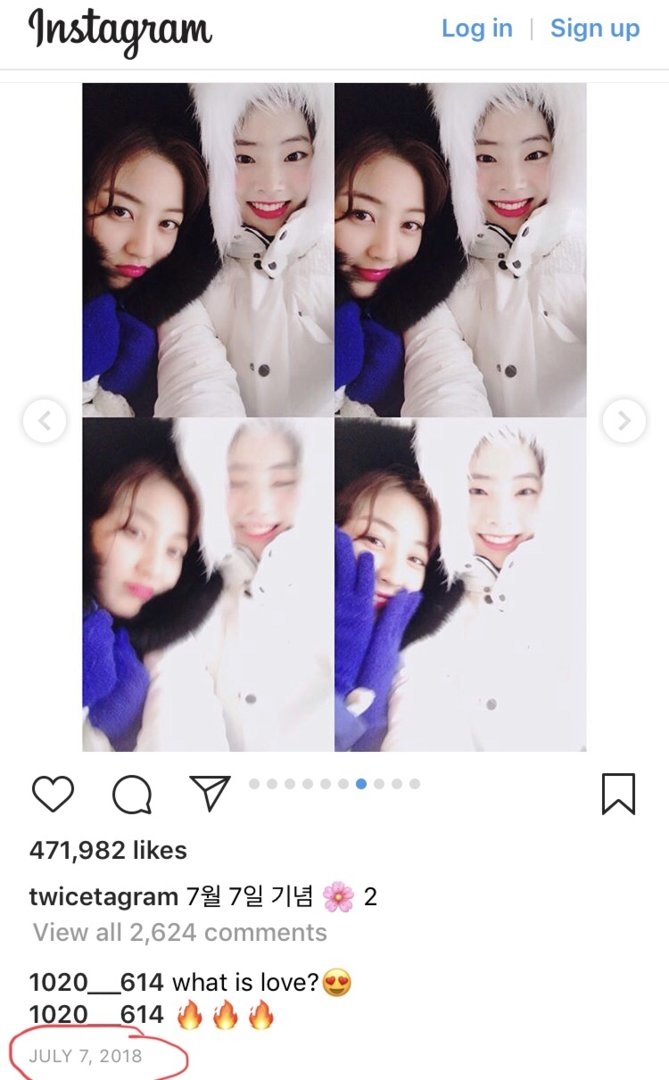
Task: View the 471,982 likes list
Action: coord(108,850)
